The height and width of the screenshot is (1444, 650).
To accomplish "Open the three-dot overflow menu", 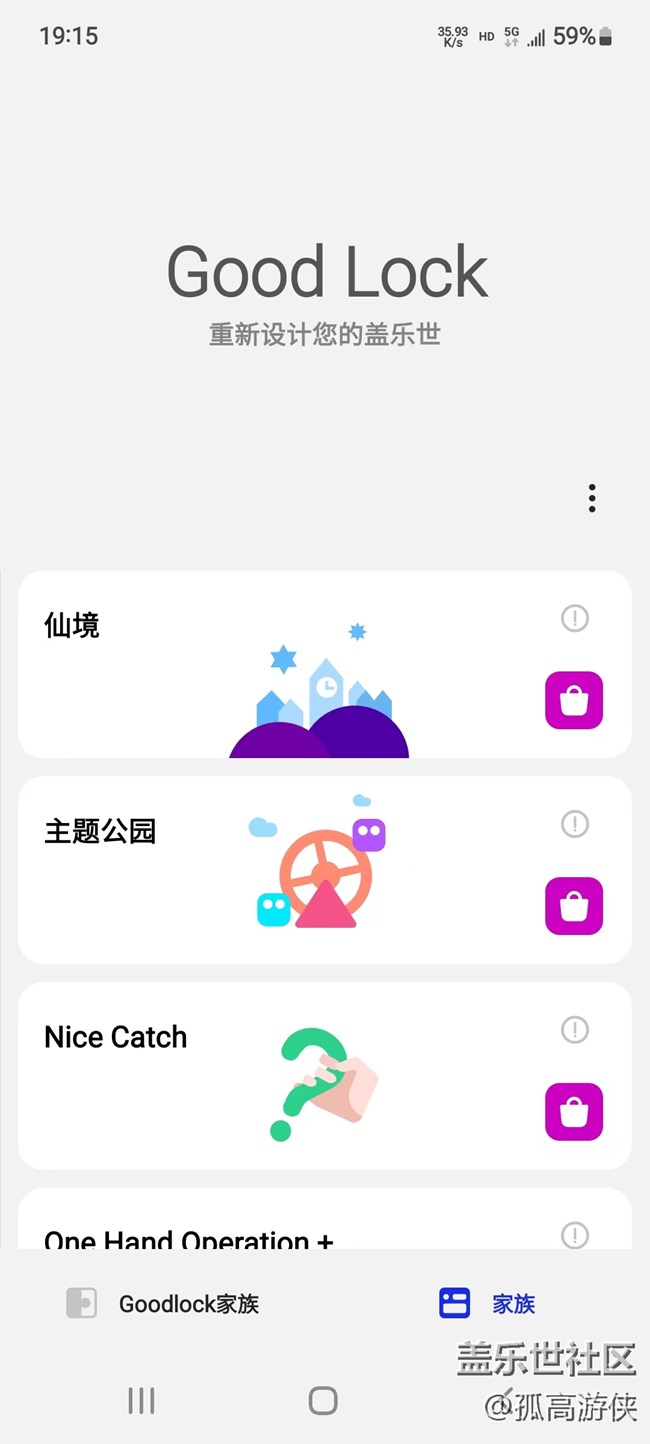I will coord(592,498).
